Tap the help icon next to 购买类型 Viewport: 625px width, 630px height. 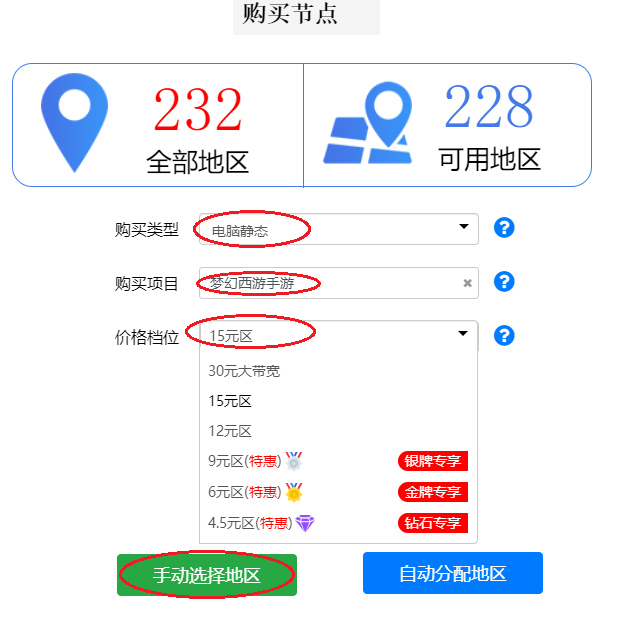pos(504,228)
